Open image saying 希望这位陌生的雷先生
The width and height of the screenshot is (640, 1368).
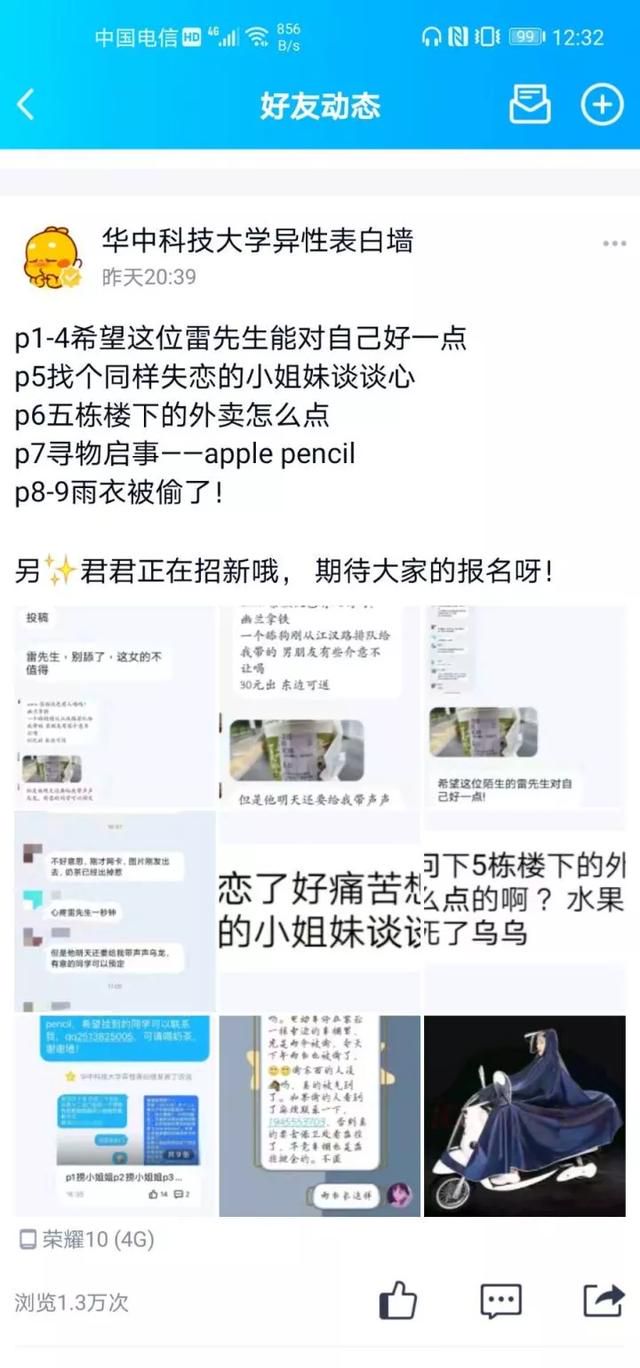coord(525,706)
